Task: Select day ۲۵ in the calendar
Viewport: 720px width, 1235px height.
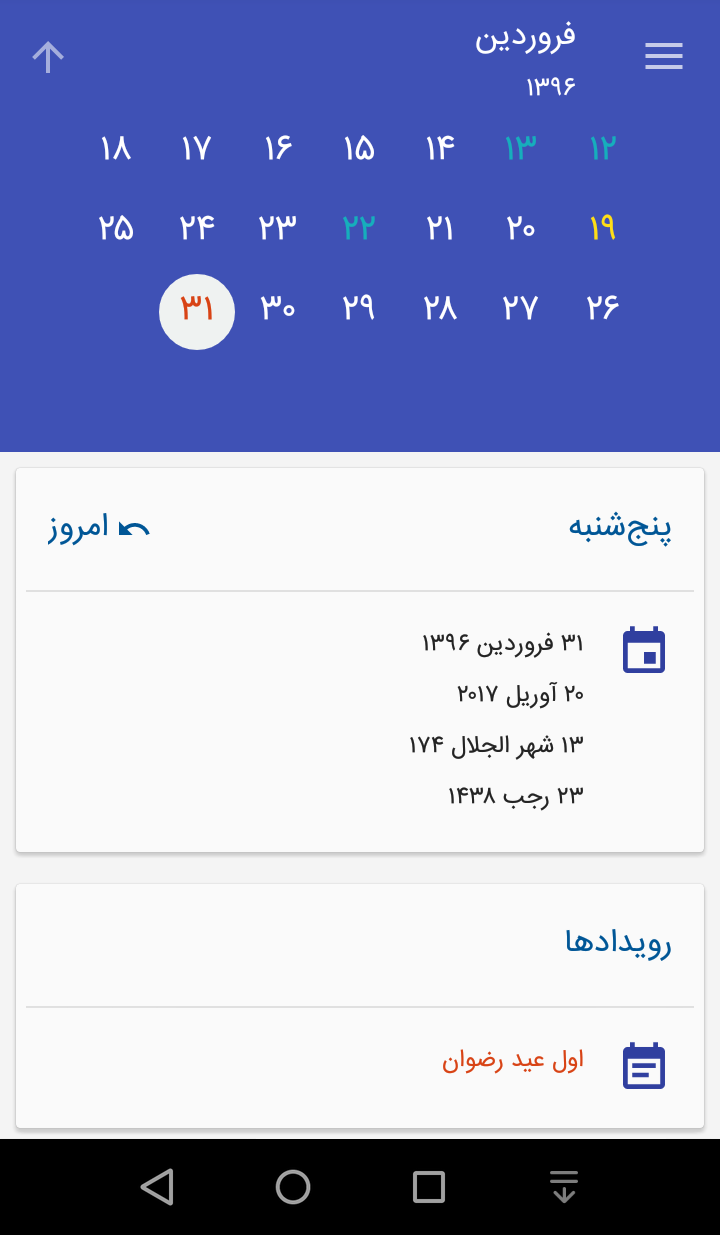Action: [116, 229]
